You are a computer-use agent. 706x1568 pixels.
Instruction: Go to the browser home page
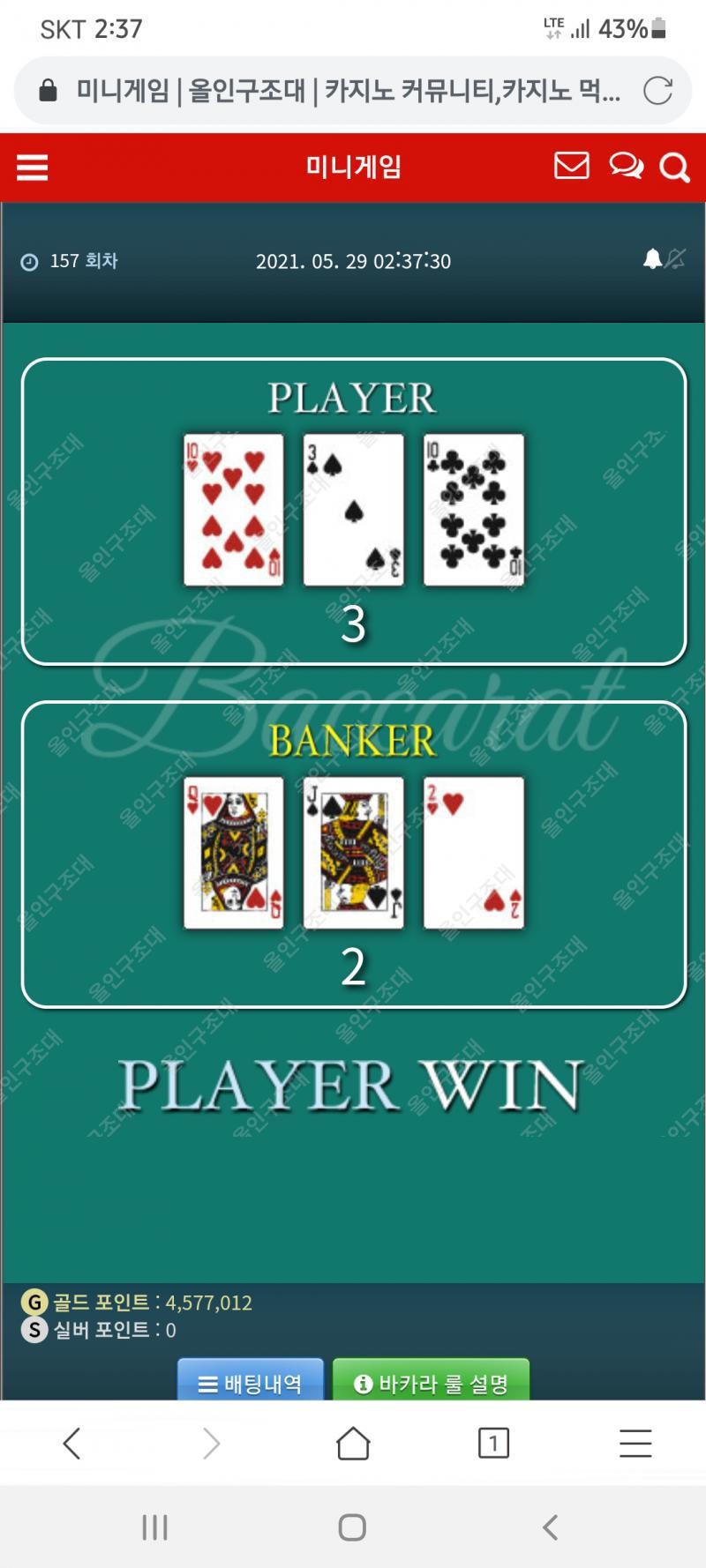pos(353,1444)
